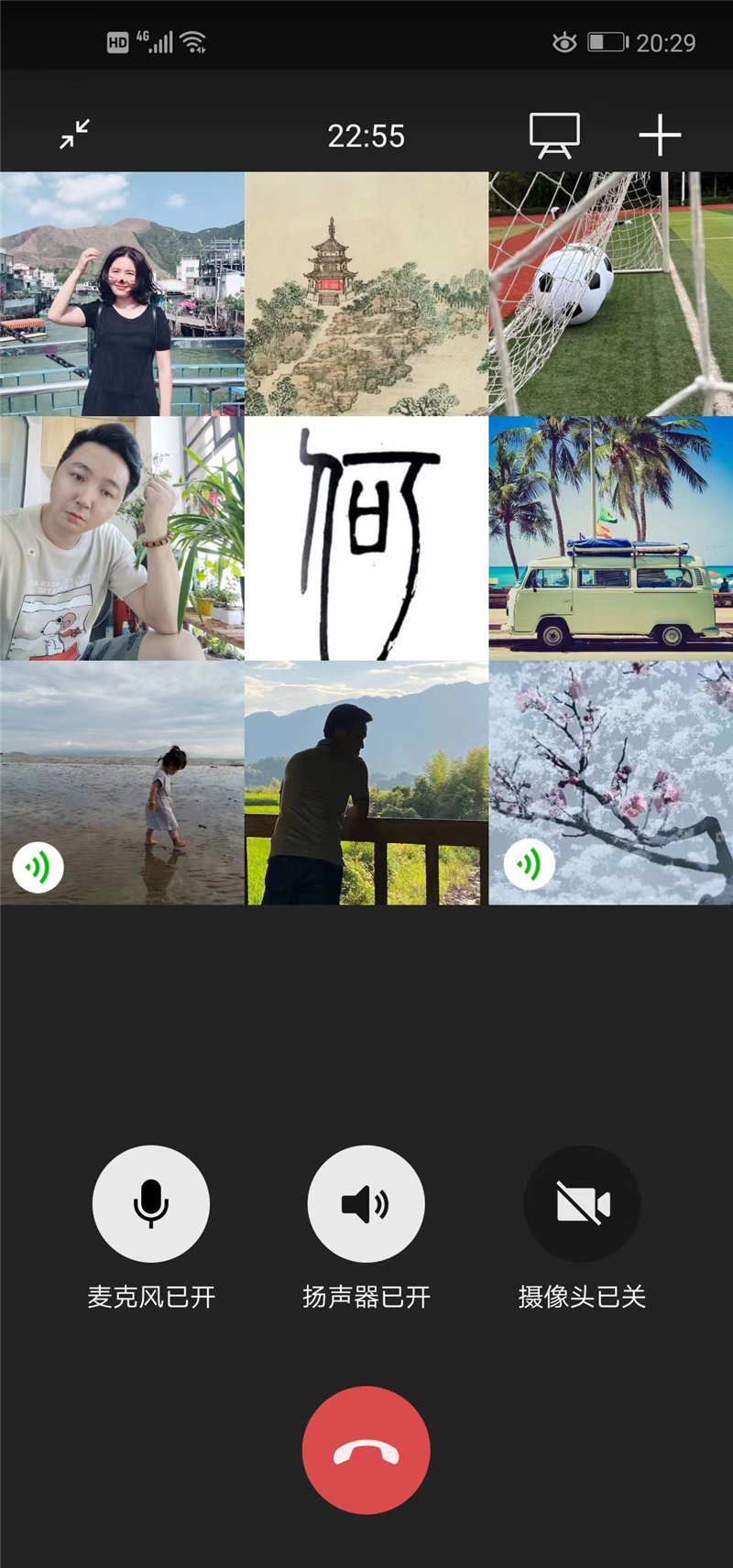This screenshot has height=1568, width=733.
Task: Minimize the call window
Action: (x=75, y=135)
